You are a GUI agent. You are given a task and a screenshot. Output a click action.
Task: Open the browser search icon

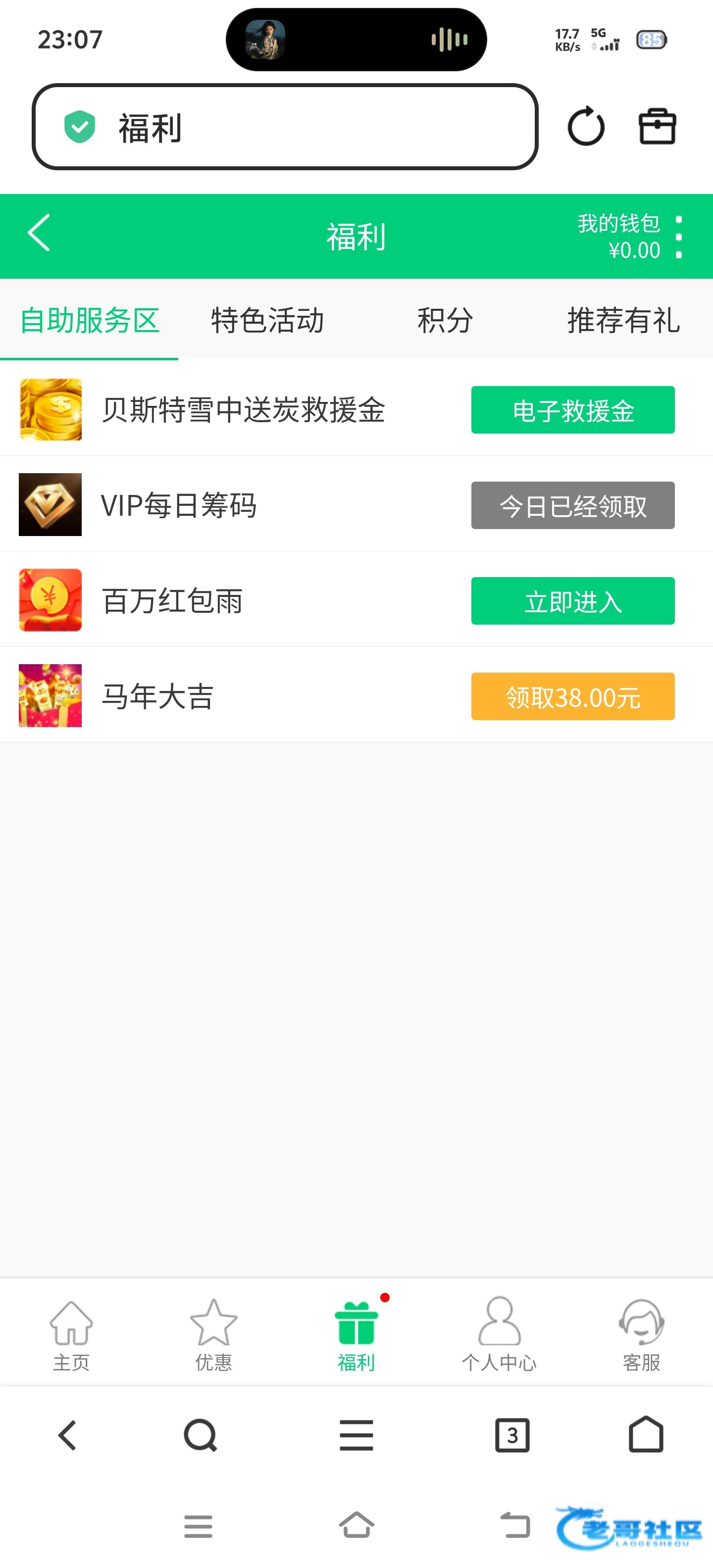click(201, 1435)
